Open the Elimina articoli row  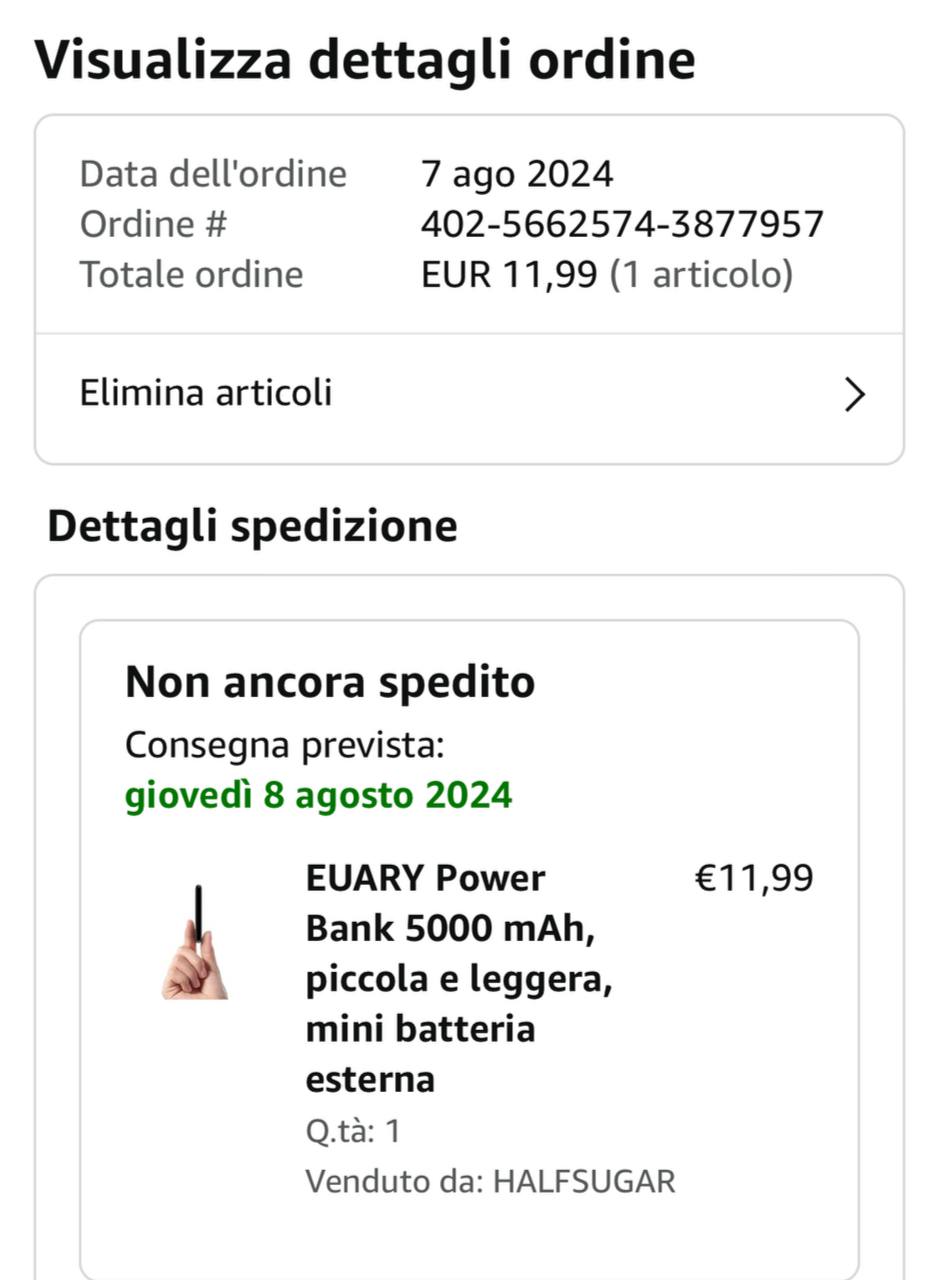click(x=469, y=396)
